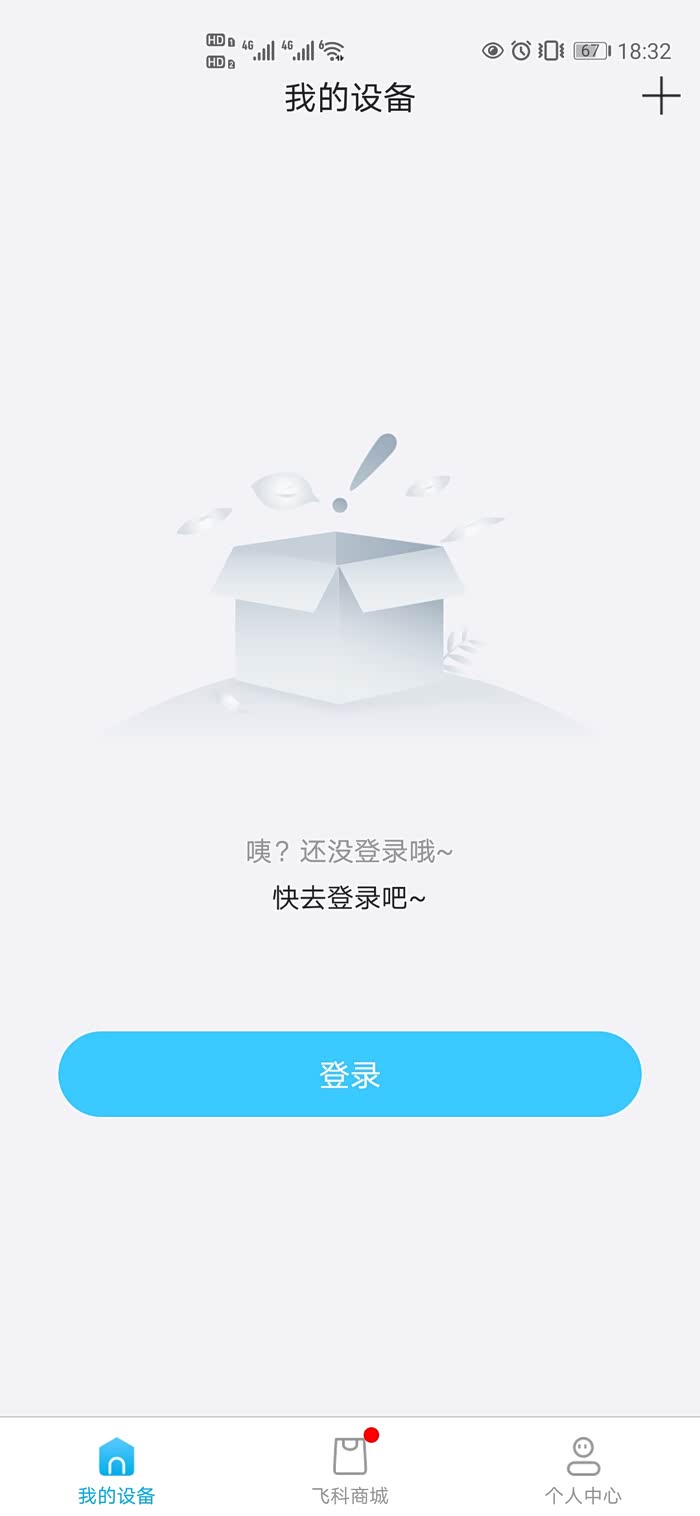Open the 个人中心 tab
This screenshot has height=1516, width=700.
tap(583, 1468)
